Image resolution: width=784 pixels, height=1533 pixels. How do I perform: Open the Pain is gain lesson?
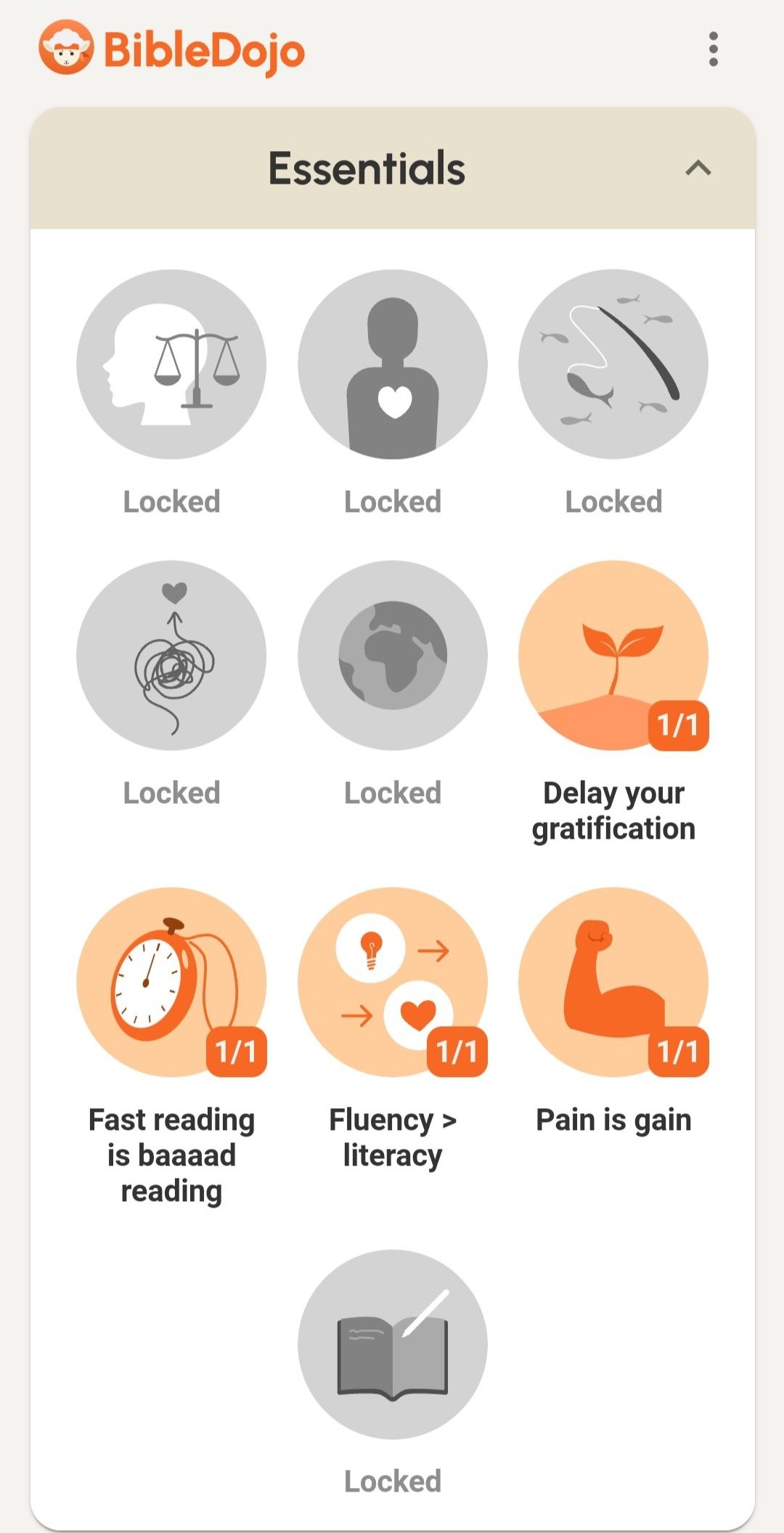613,982
